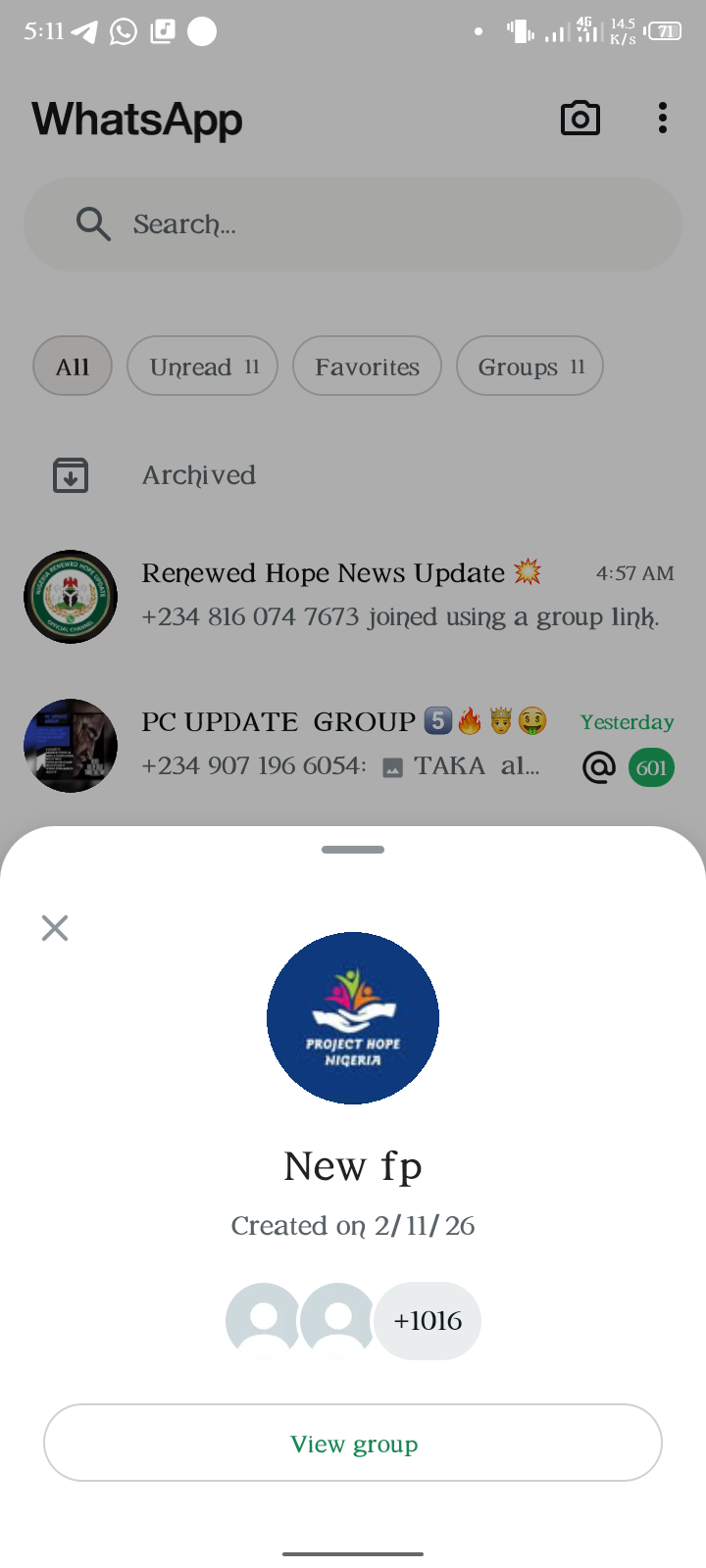
Task: Tap the View group button
Action: point(353,1443)
